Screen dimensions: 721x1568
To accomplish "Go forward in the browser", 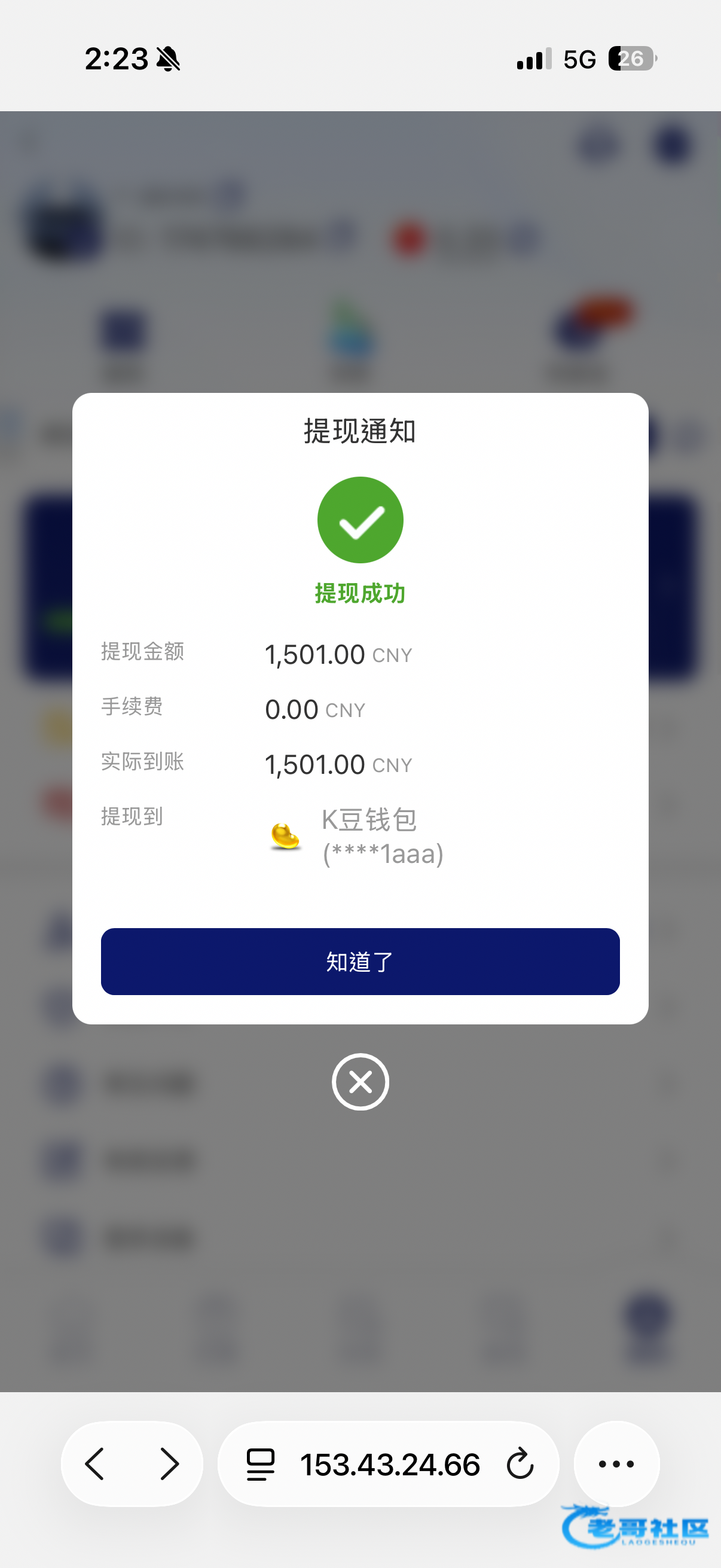I will [x=169, y=1463].
